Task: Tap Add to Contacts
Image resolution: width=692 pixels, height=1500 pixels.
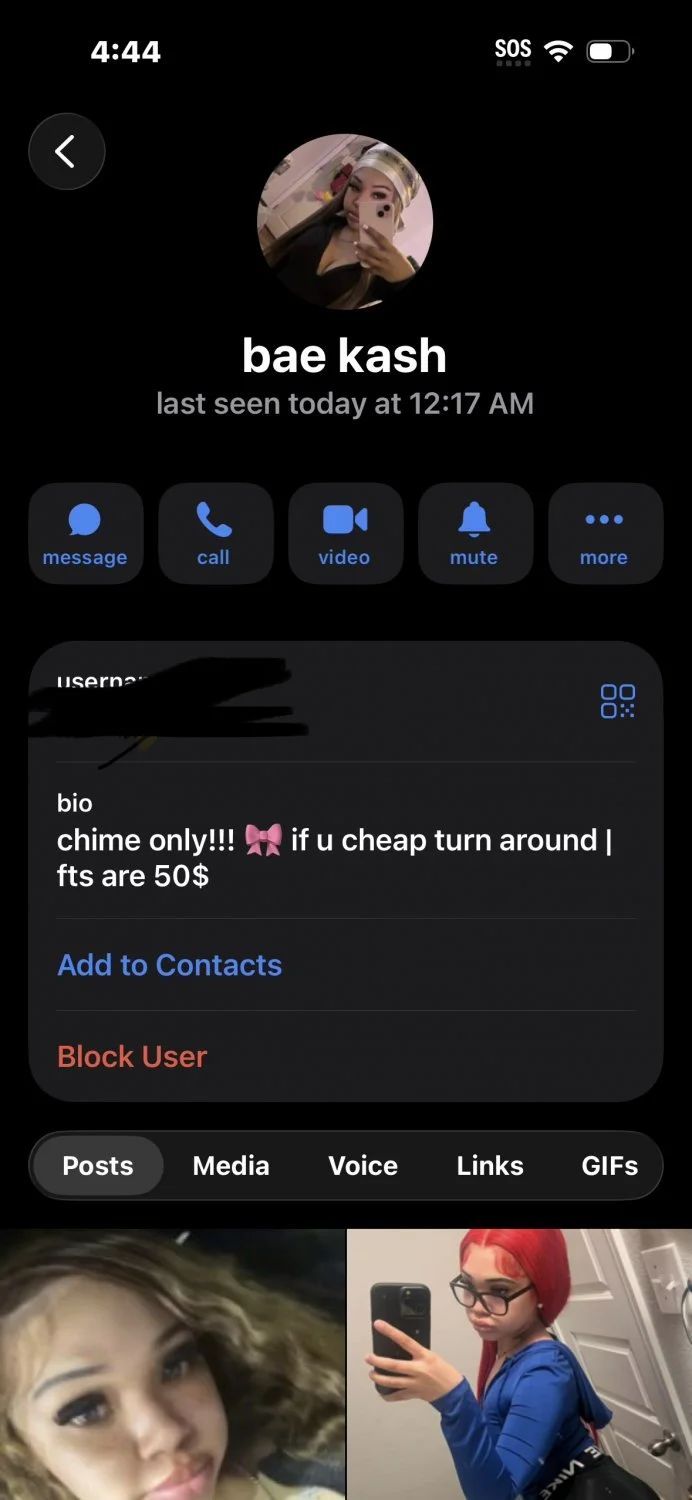Action: click(170, 965)
